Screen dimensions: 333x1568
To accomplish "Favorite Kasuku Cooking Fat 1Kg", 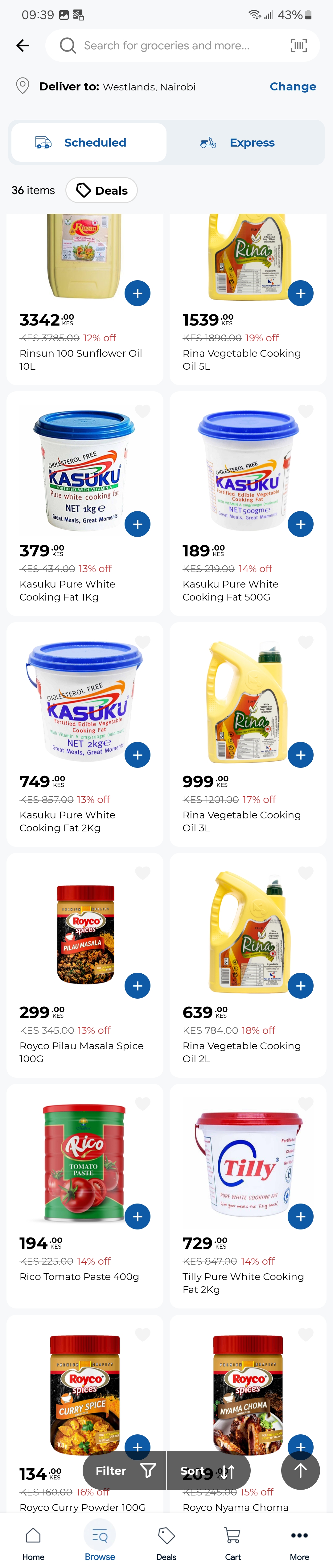I will 143,411.
